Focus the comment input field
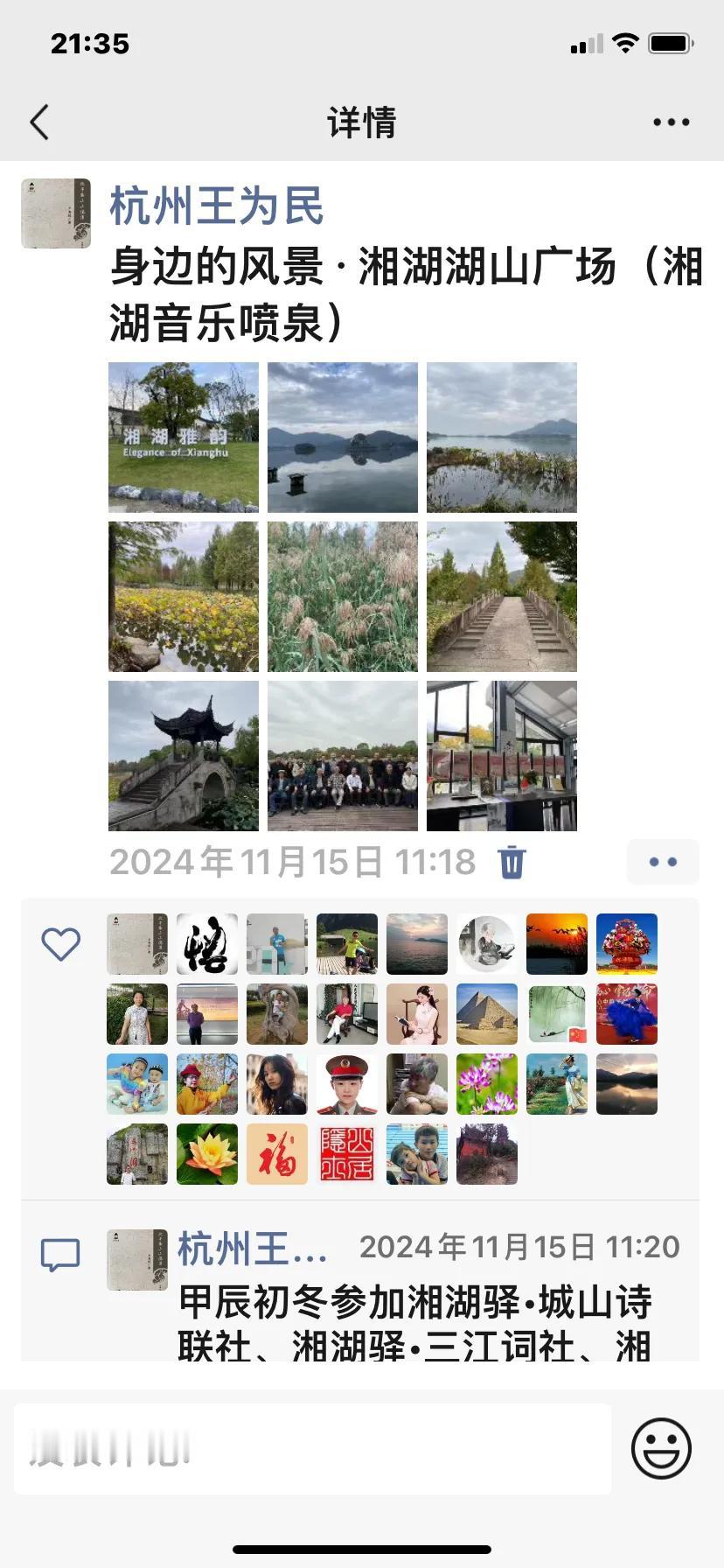 312,1448
